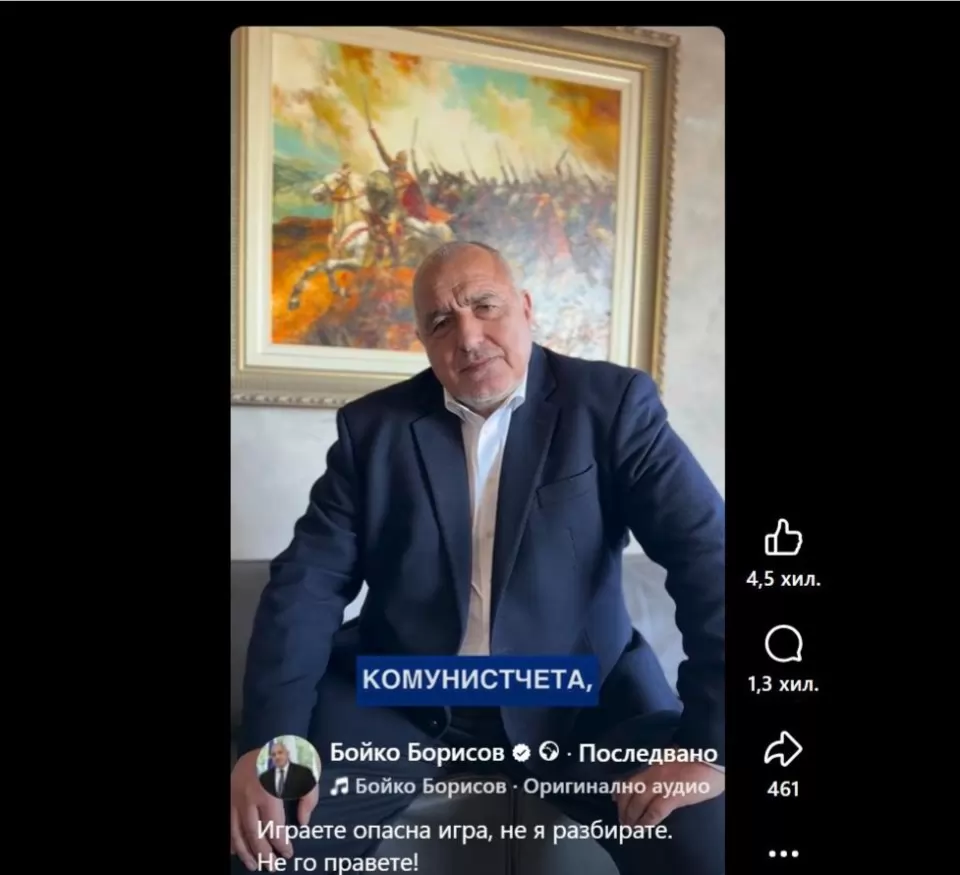Open the Бойко Борисов profile name
Viewport: 960px width, 875px height.
pyautogui.click(x=417, y=754)
